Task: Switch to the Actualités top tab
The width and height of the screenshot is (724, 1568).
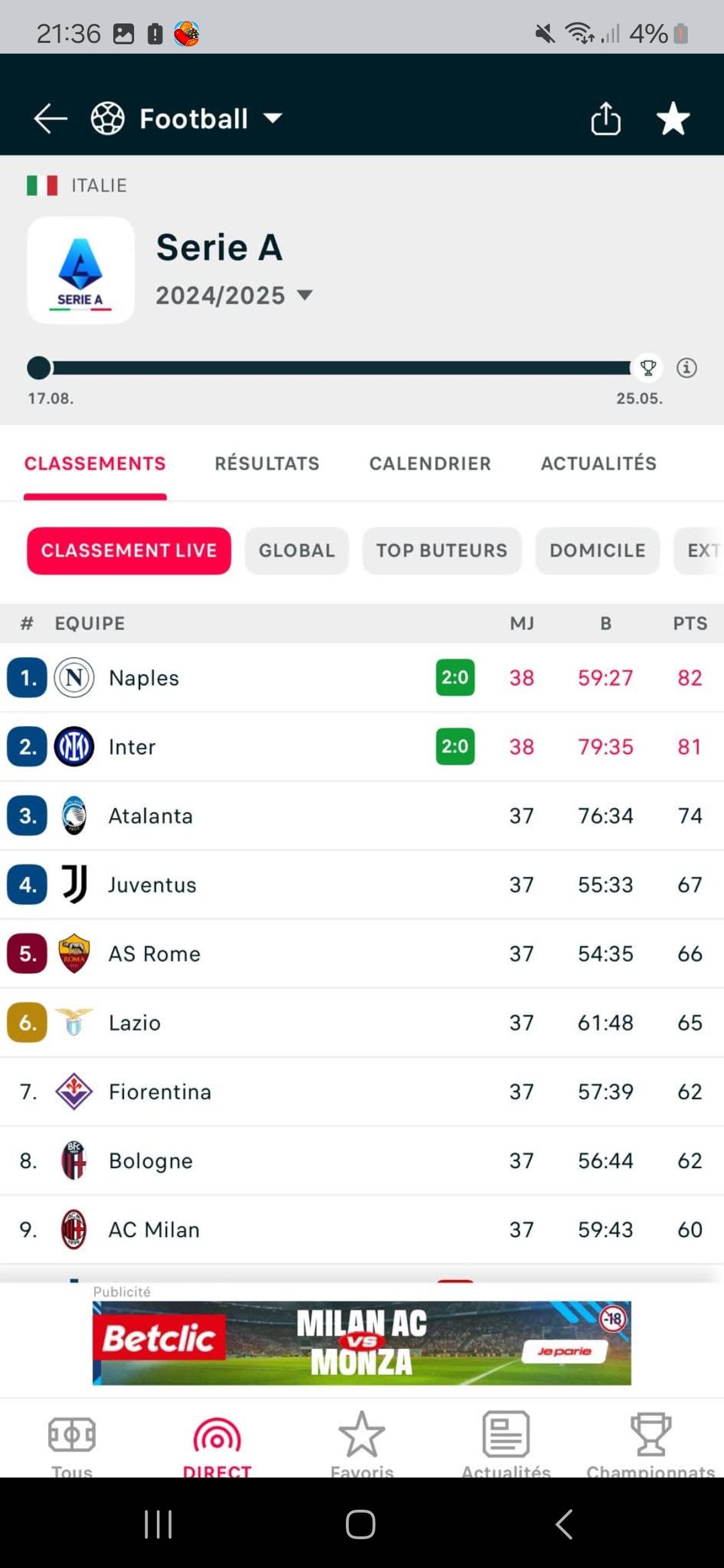Action: pyautogui.click(x=599, y=463)
